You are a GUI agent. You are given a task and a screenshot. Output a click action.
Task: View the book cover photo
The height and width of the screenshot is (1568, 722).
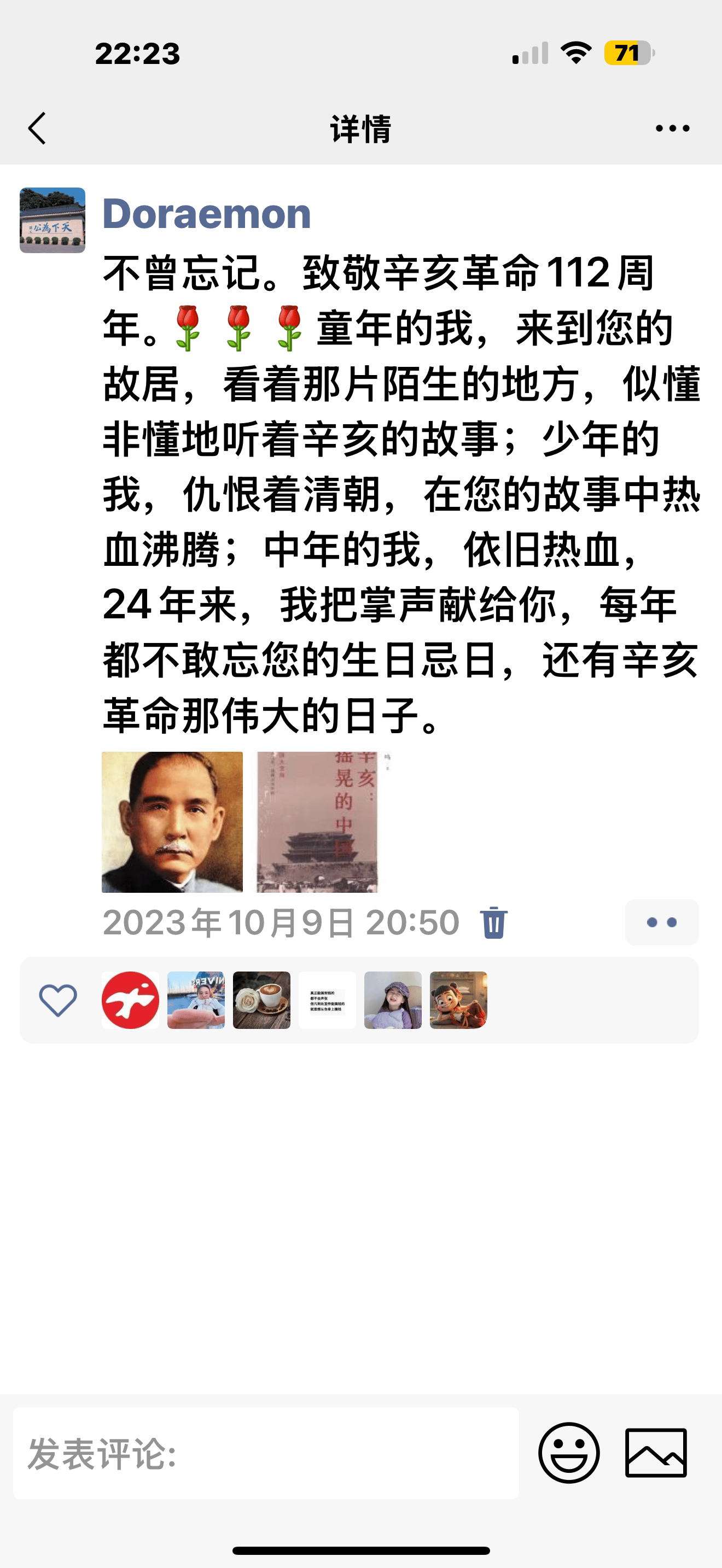[317, 822]
